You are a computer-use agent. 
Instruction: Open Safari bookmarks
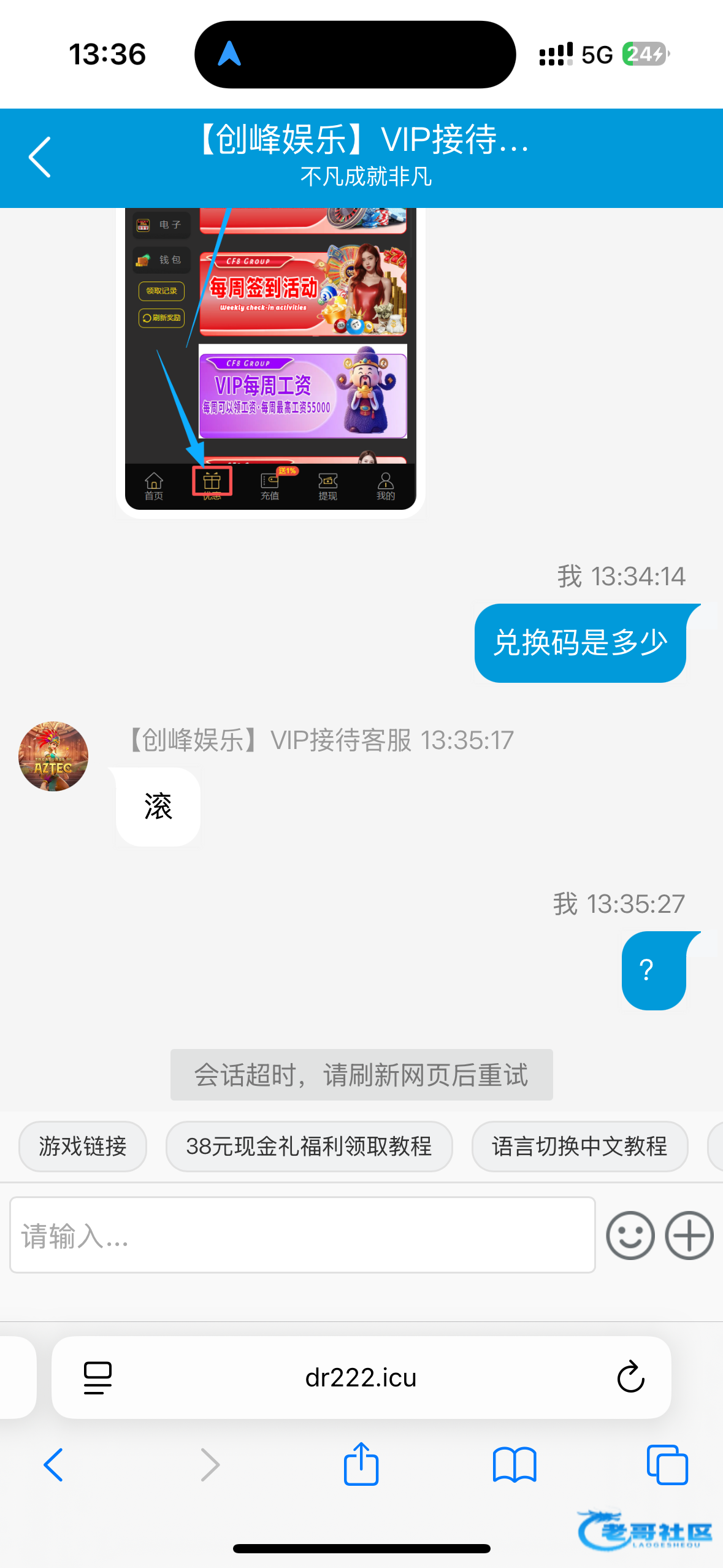coord(515,1465)
